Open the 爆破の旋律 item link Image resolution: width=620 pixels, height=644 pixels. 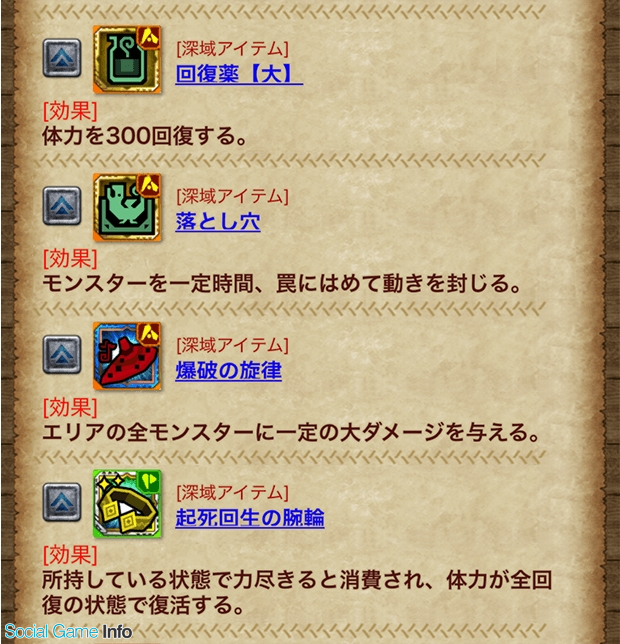pos(228,371)
